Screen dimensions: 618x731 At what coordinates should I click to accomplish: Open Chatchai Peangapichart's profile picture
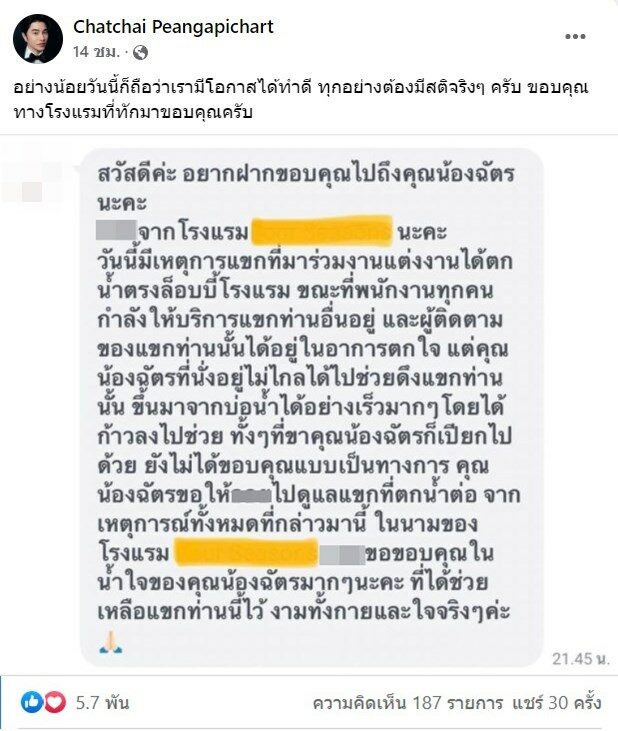pos(37,38)
